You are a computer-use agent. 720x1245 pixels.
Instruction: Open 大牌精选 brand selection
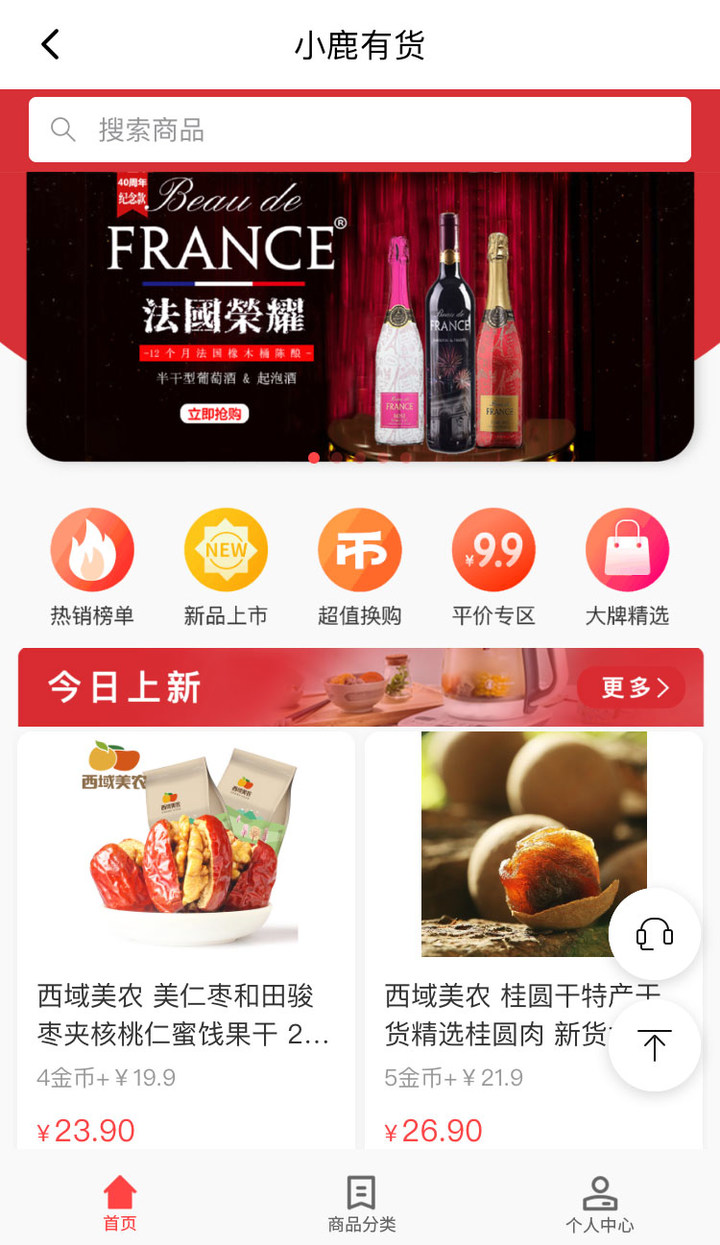pos(627,567)
